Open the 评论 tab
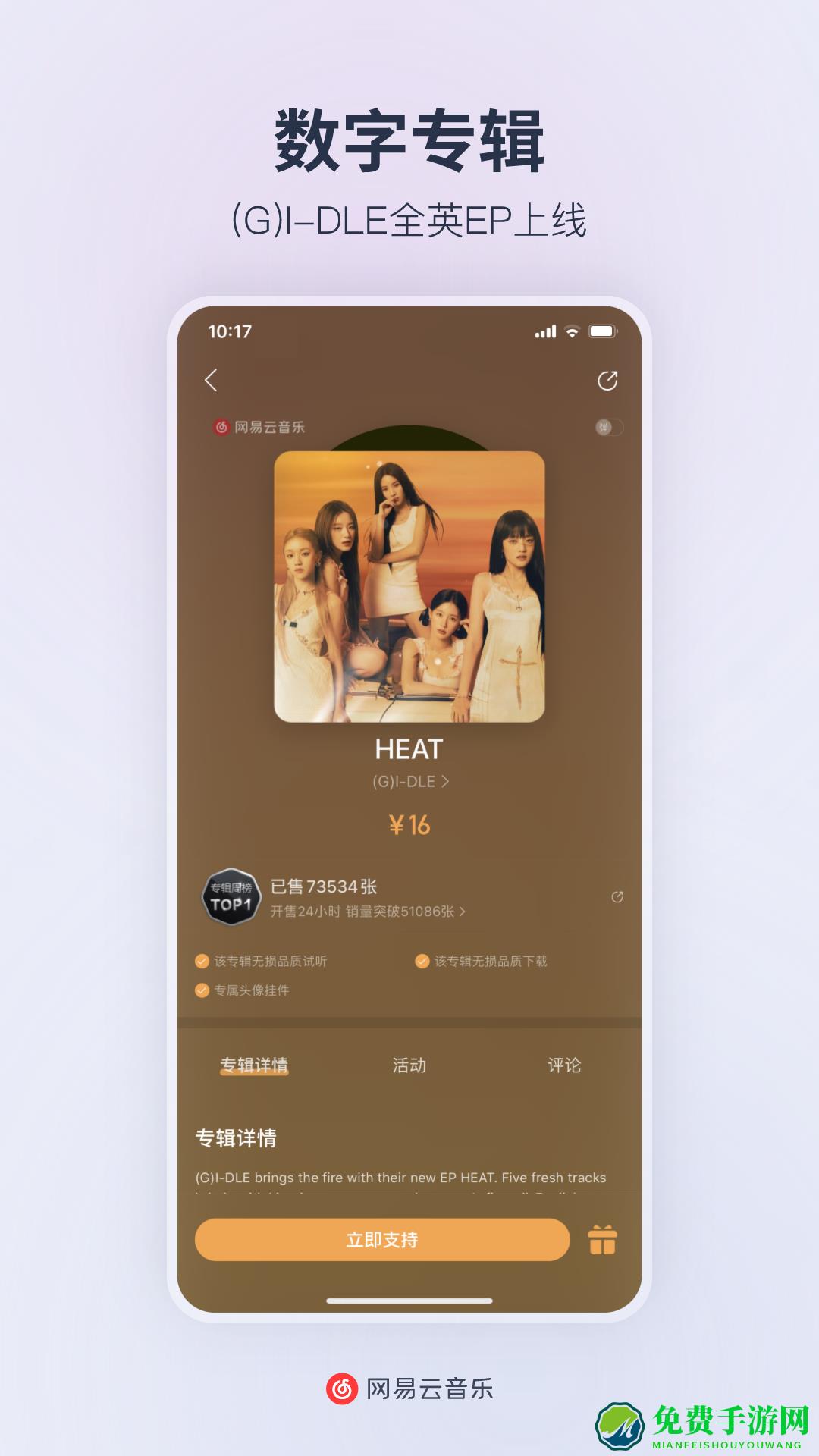The height and width of the screenshot is (1456, 819). (x=563, y=1065)
